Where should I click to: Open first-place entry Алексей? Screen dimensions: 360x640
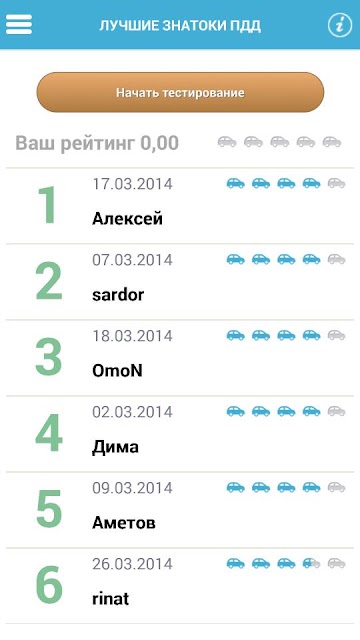[x=180, y=206]
